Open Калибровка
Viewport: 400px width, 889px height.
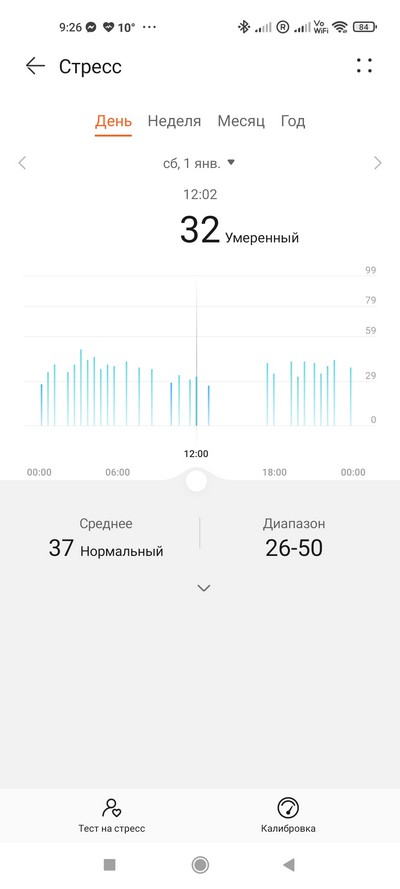click(288, 815)
